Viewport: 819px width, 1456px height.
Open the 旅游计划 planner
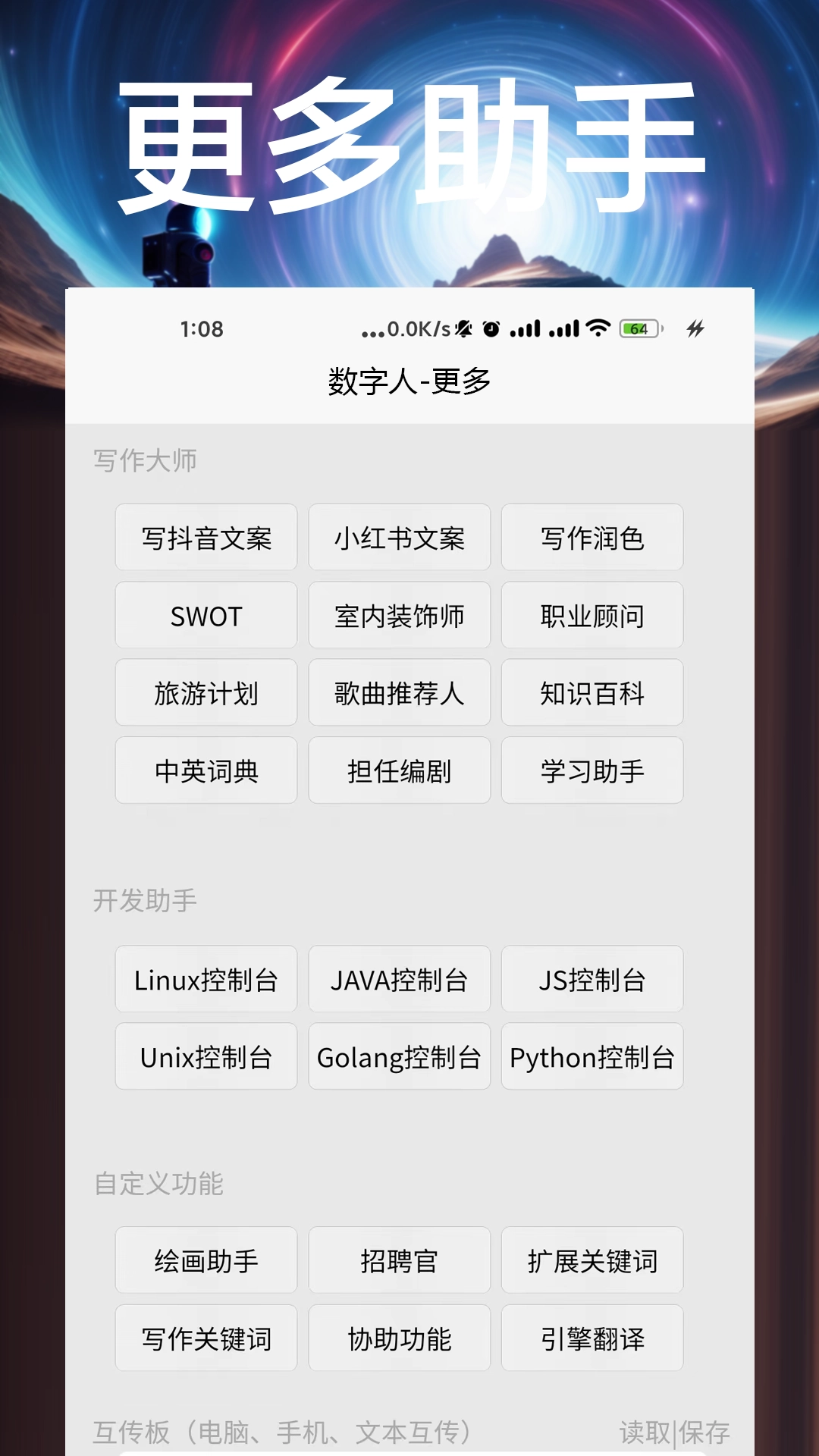pos(206,693)
